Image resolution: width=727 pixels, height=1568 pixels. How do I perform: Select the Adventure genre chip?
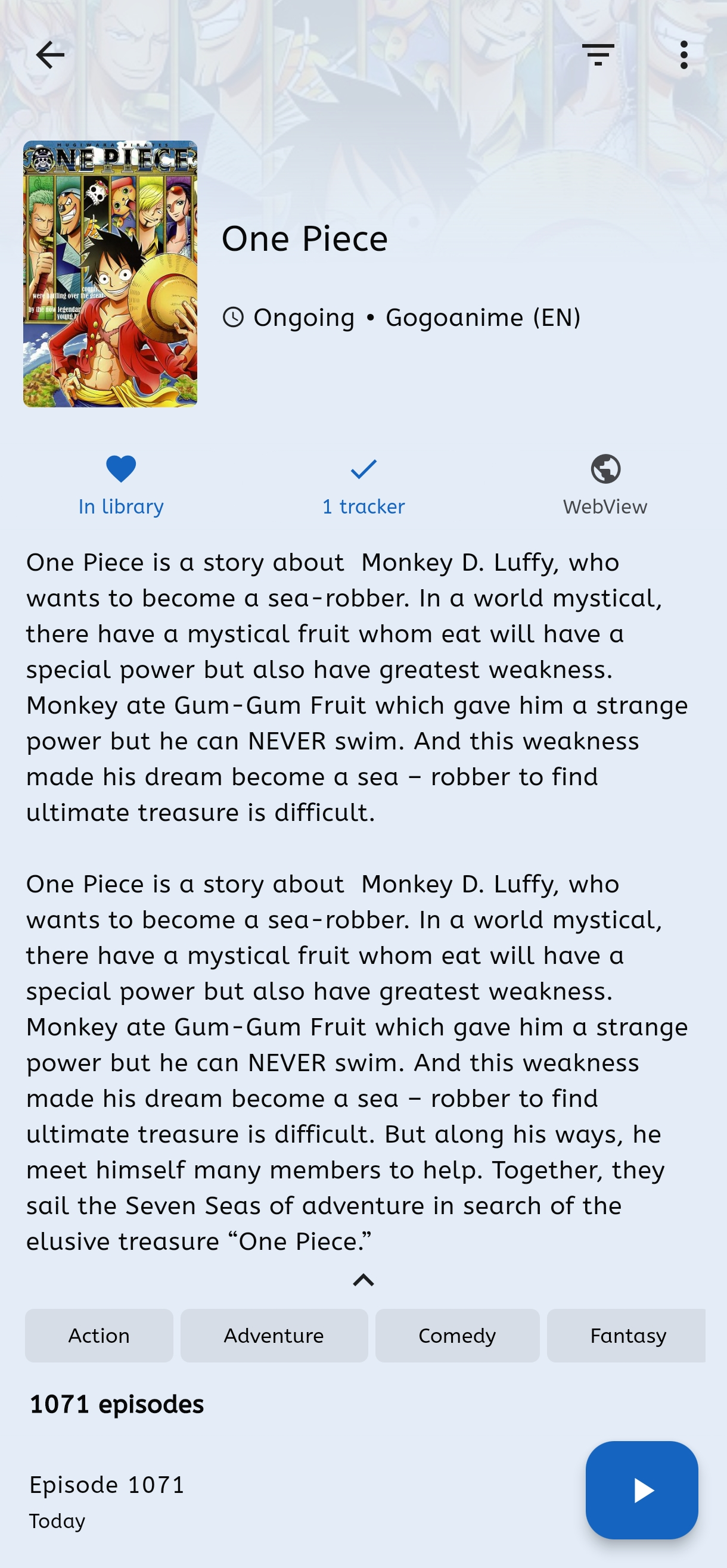(x=274, y=1336)
